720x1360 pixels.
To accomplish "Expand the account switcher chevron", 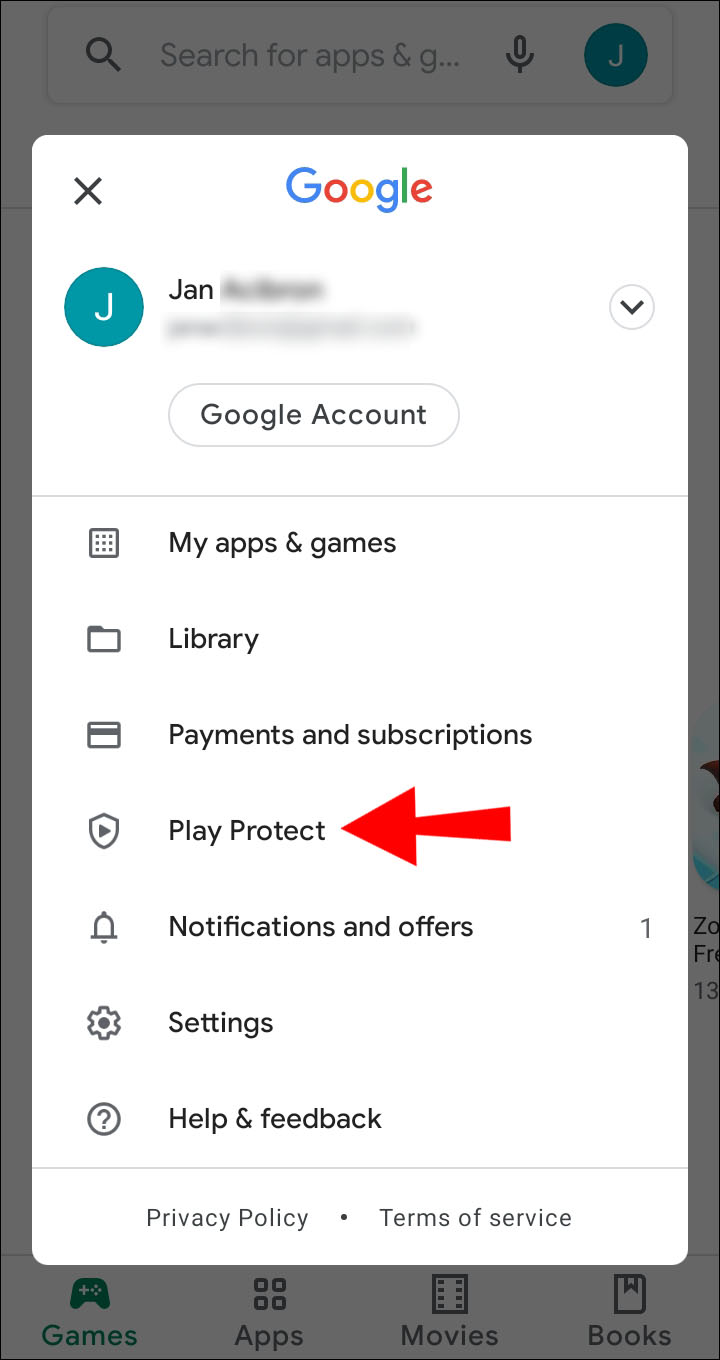I will [632, 307].
